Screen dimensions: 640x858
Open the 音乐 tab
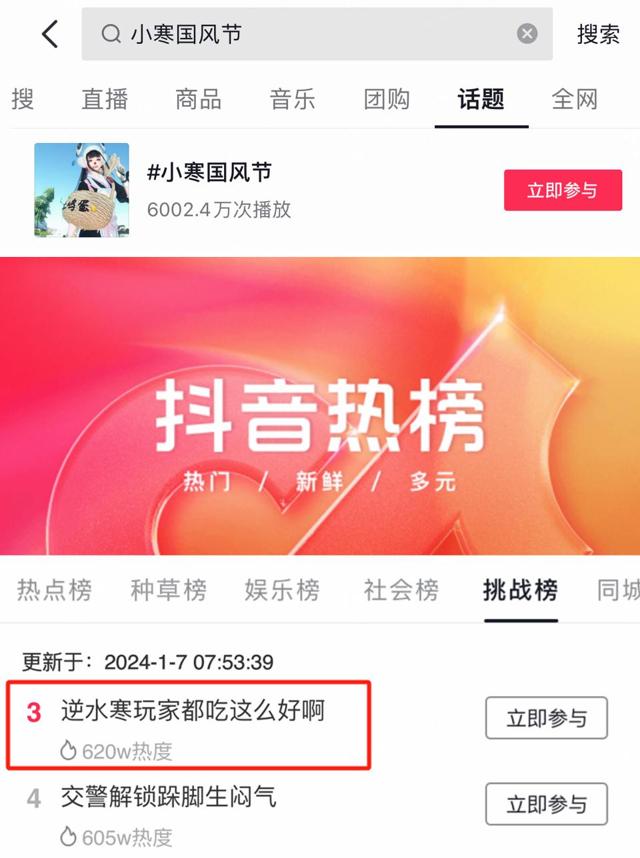point(293,99)
